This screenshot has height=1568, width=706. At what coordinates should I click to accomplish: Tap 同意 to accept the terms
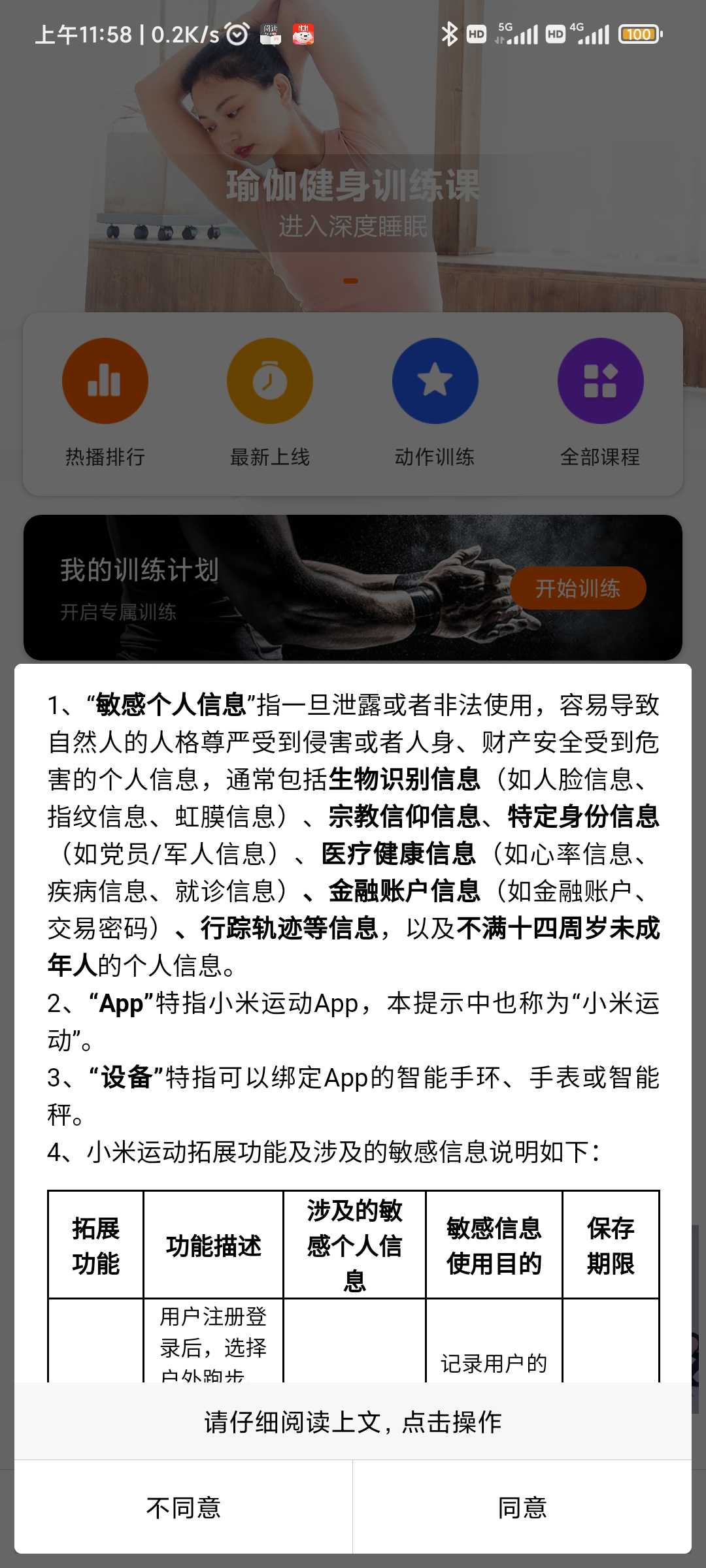[522, 1507]
